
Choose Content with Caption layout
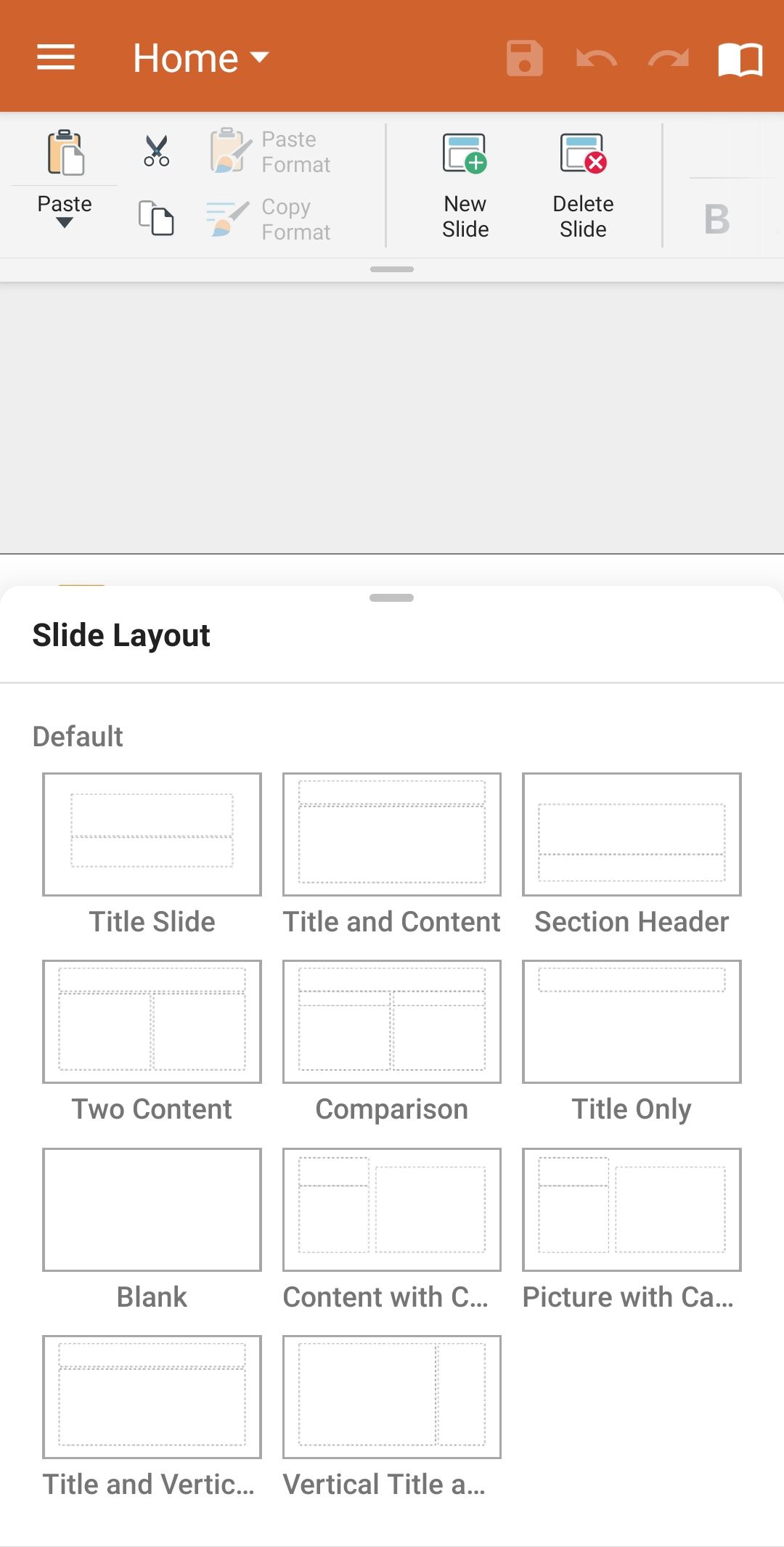point(392,1230)
